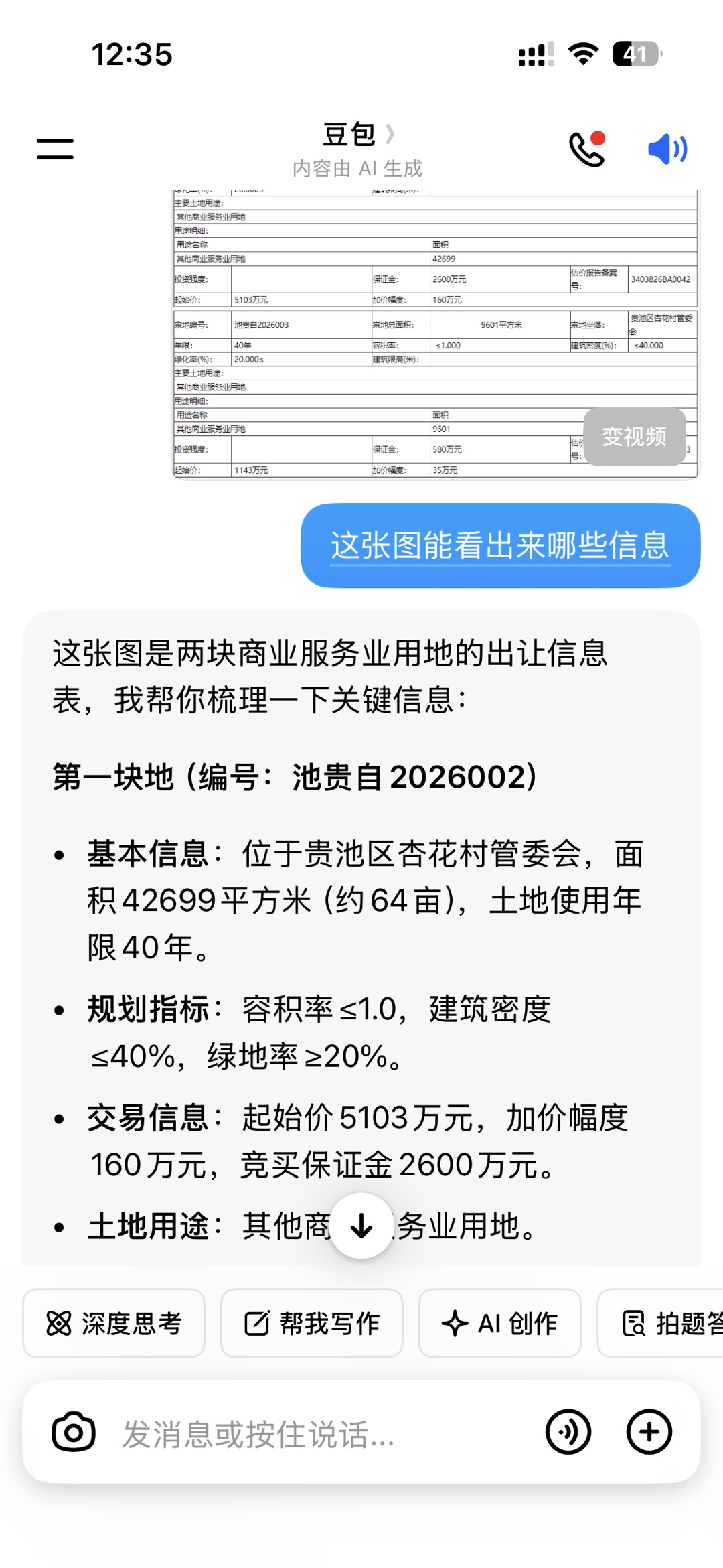
Task: Open the plus attachment menu
Action: tap(649, 1432)
